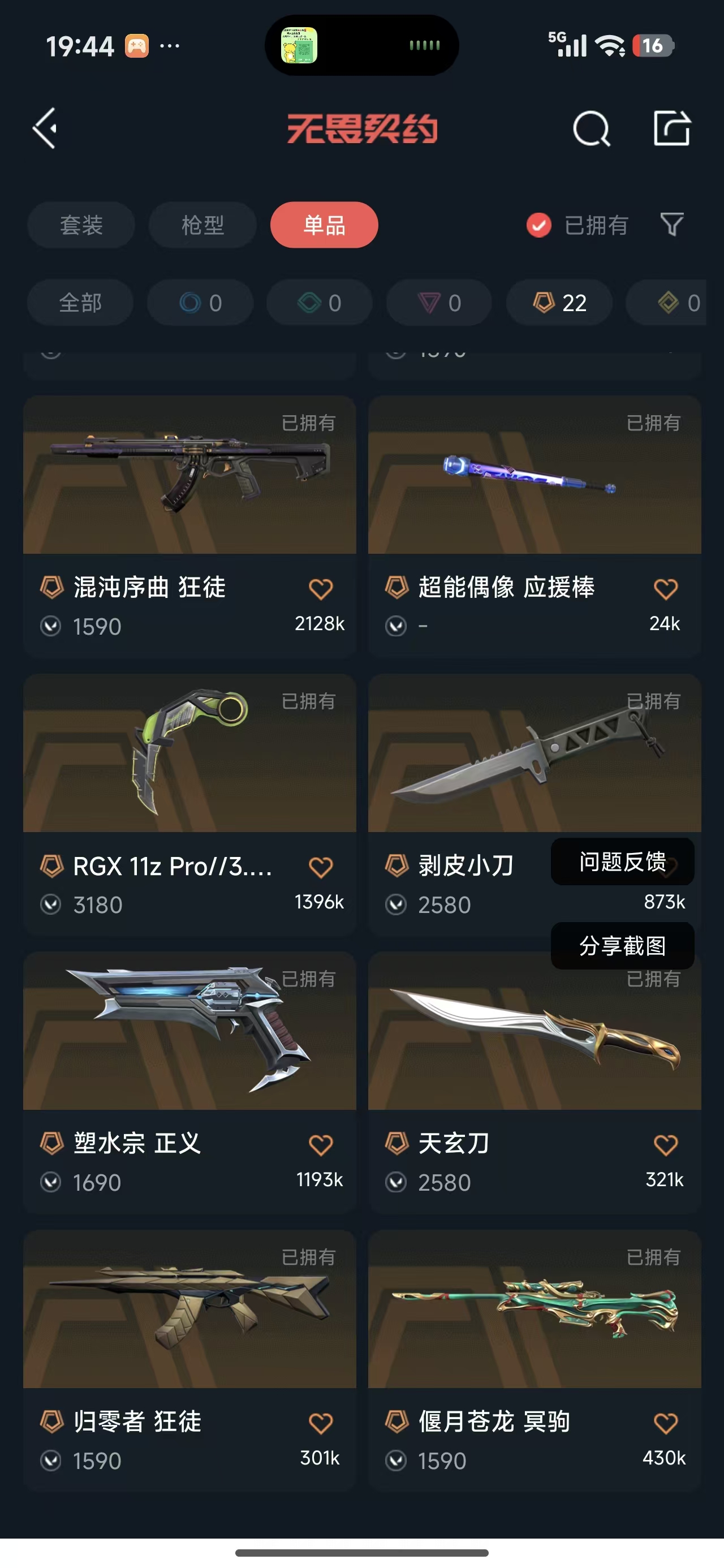Switch to the 套装 tab

pyautogui.click(x=81, y=225)
